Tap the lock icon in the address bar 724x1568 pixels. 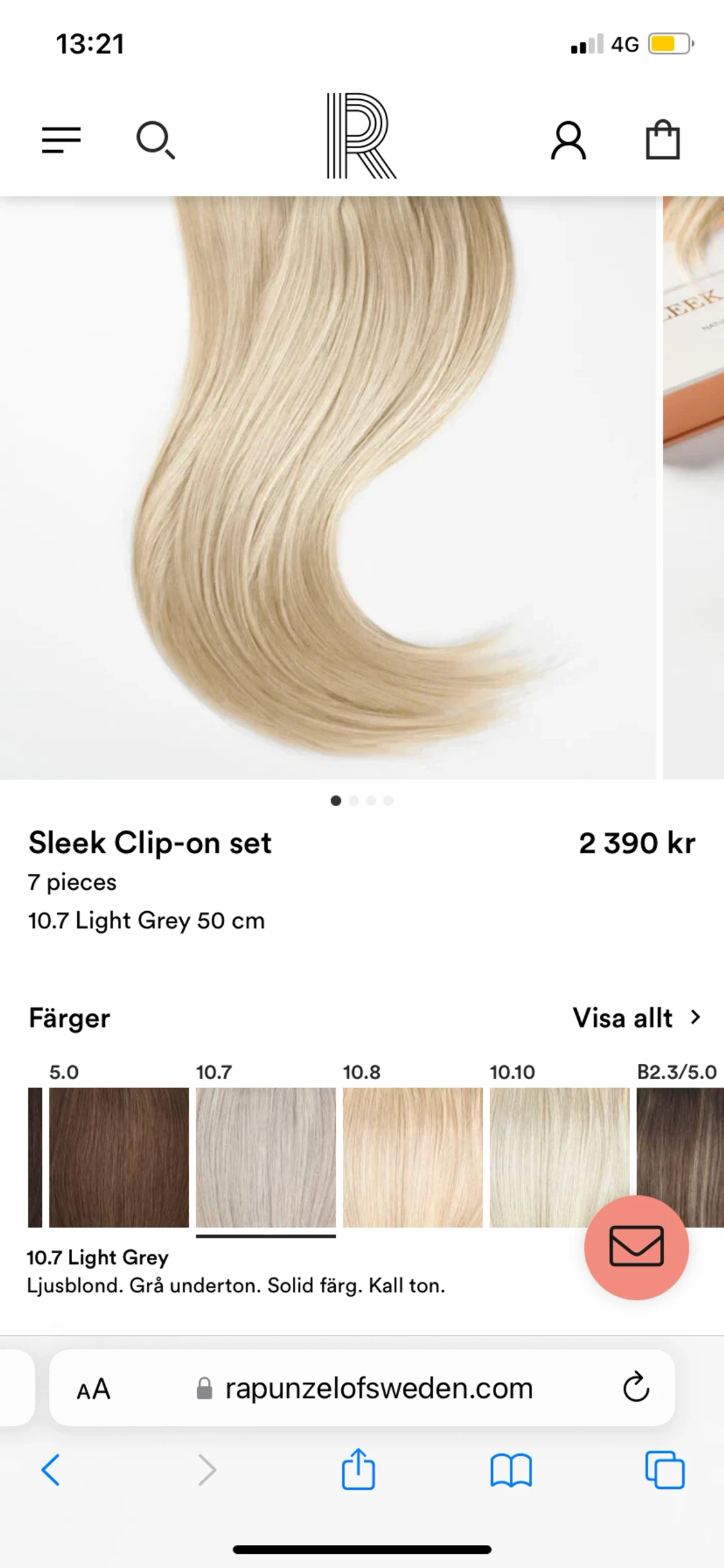205,1389
